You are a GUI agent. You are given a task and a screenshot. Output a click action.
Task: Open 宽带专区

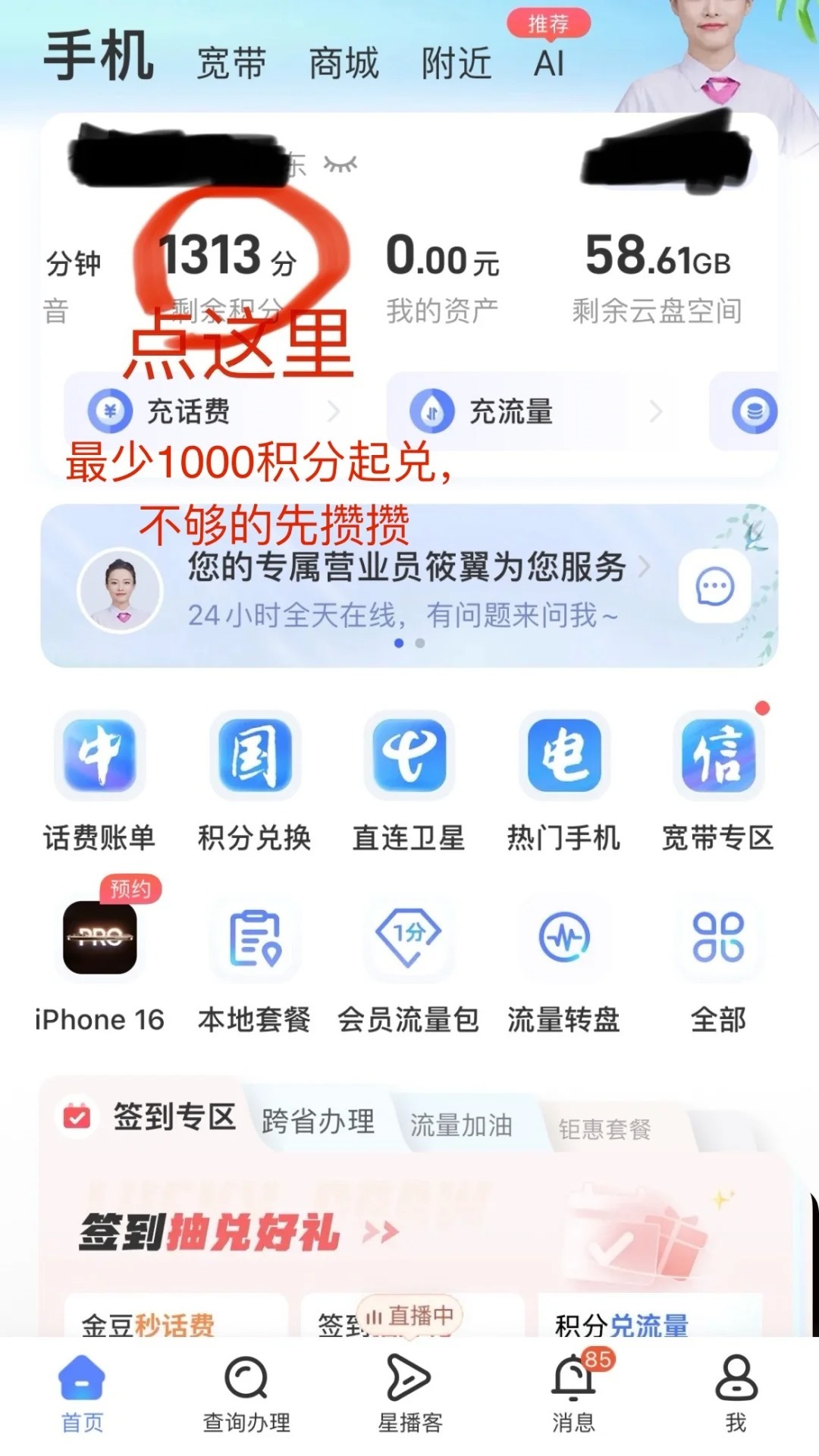(718, 781)
